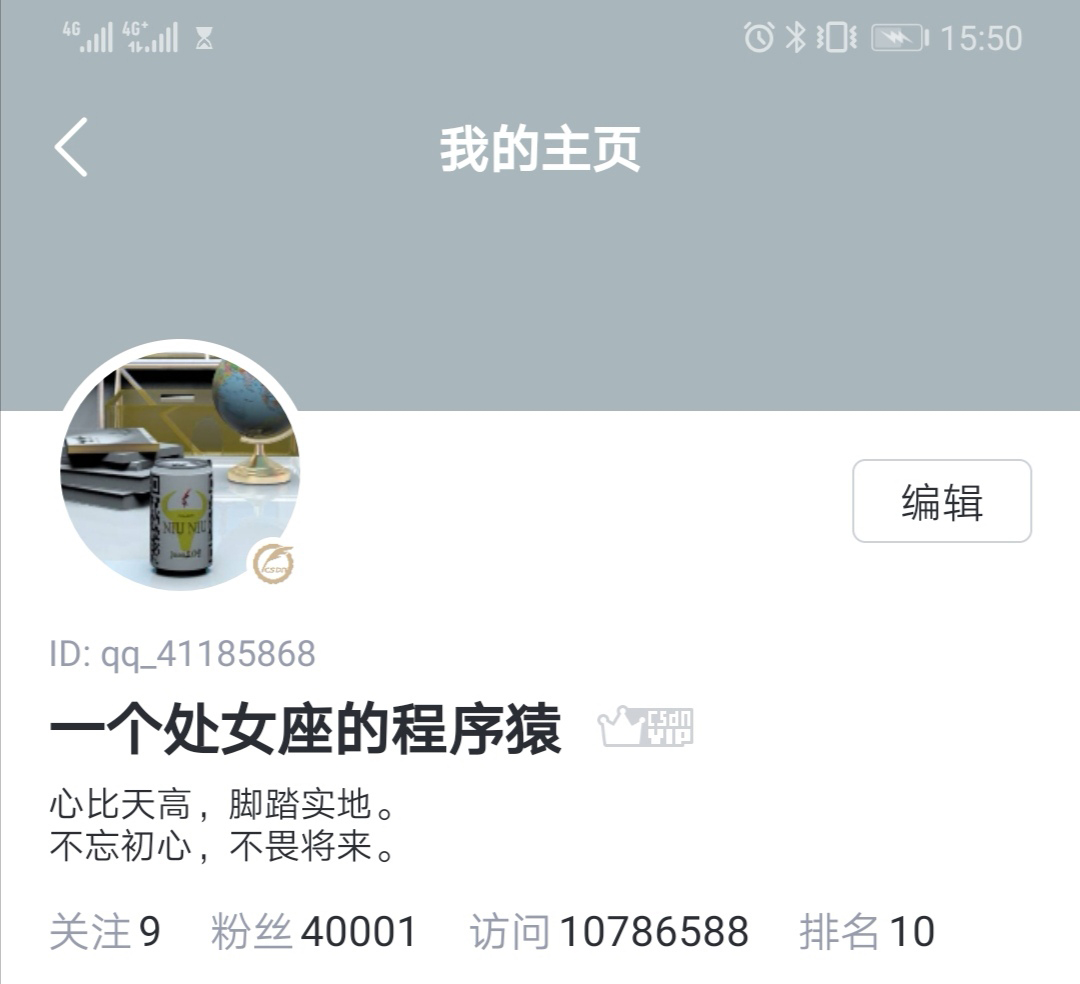Open the 关注 following list
Viewport: 1080px width, 984px height.
104,932
